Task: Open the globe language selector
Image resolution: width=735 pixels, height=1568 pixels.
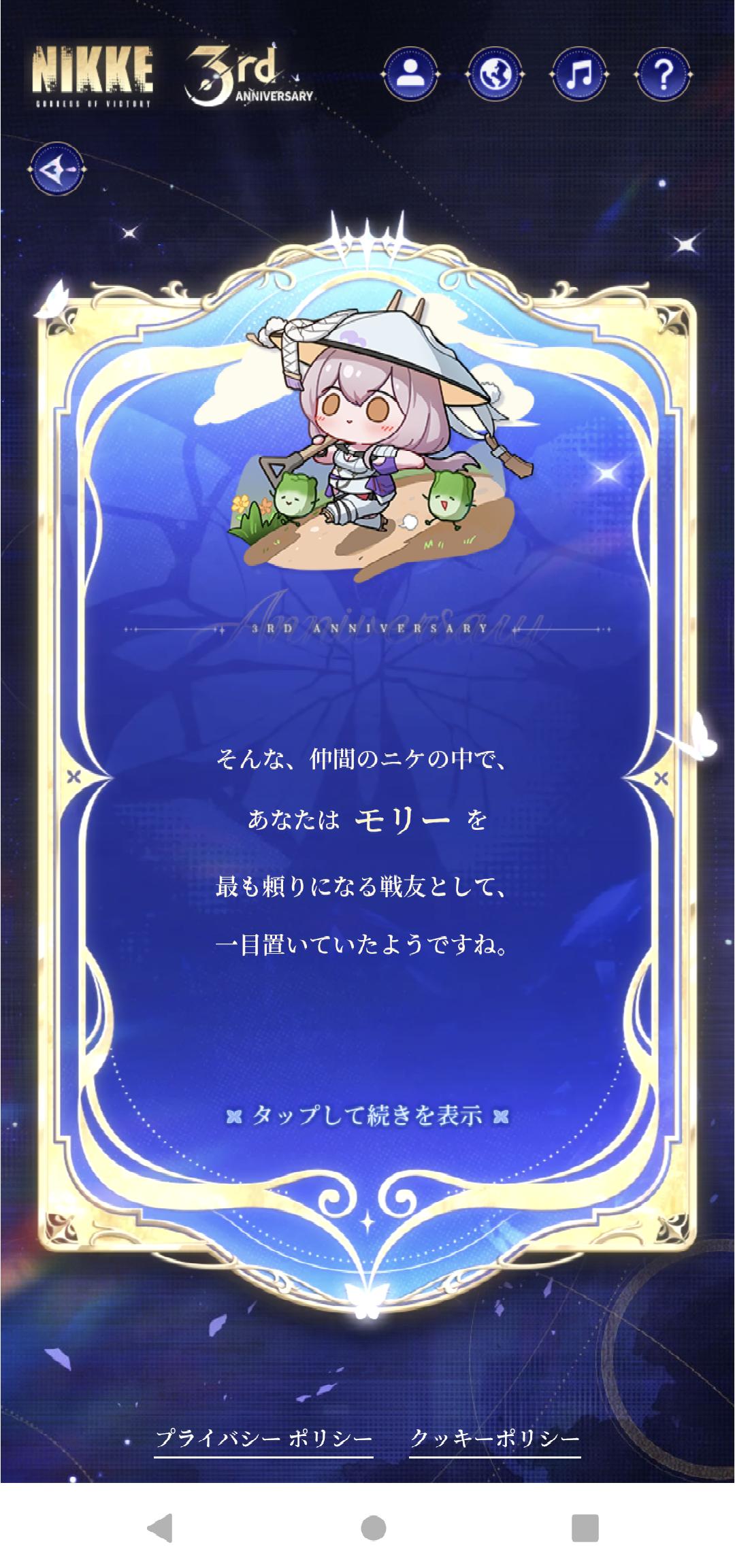Action: tap(494, 73)
